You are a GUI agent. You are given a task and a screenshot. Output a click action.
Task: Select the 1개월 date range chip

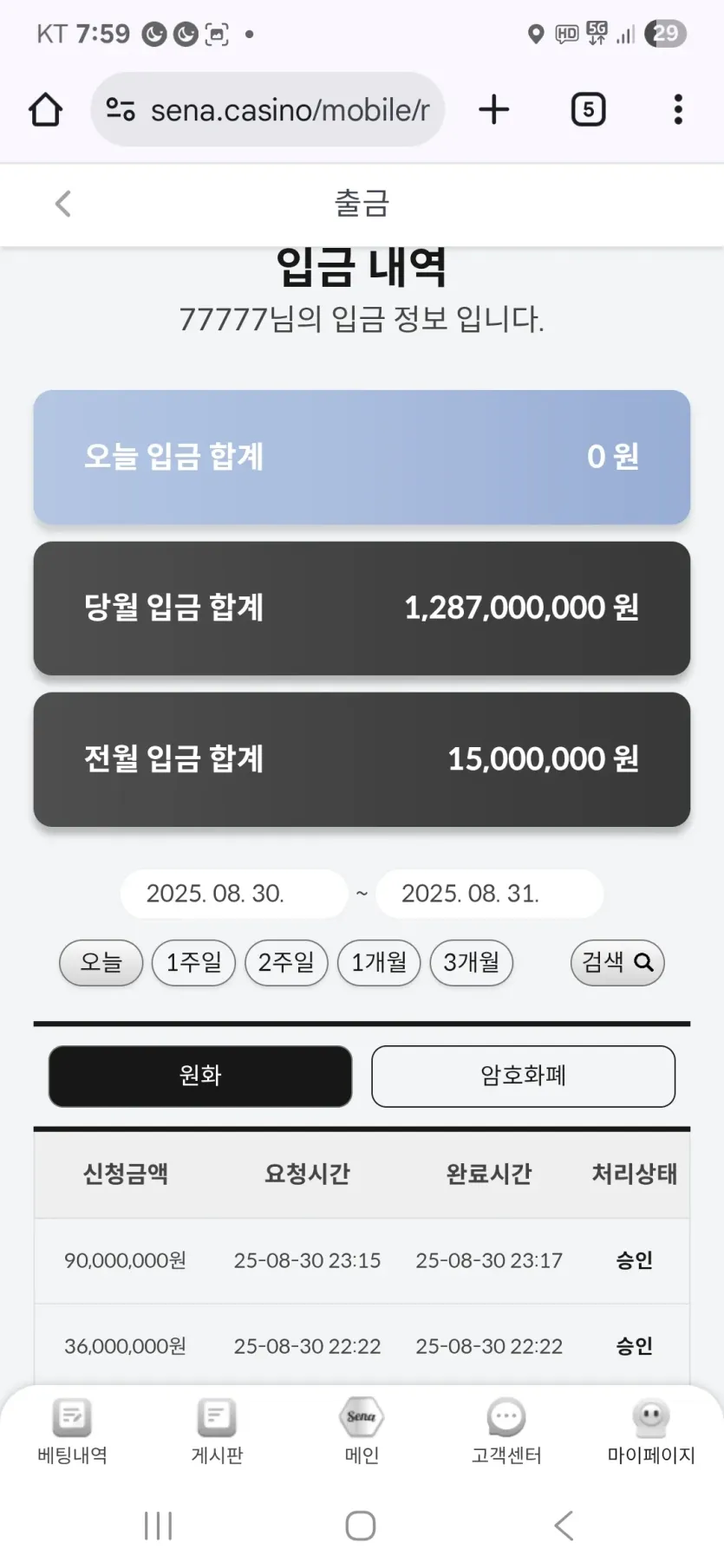coord(379,963)
